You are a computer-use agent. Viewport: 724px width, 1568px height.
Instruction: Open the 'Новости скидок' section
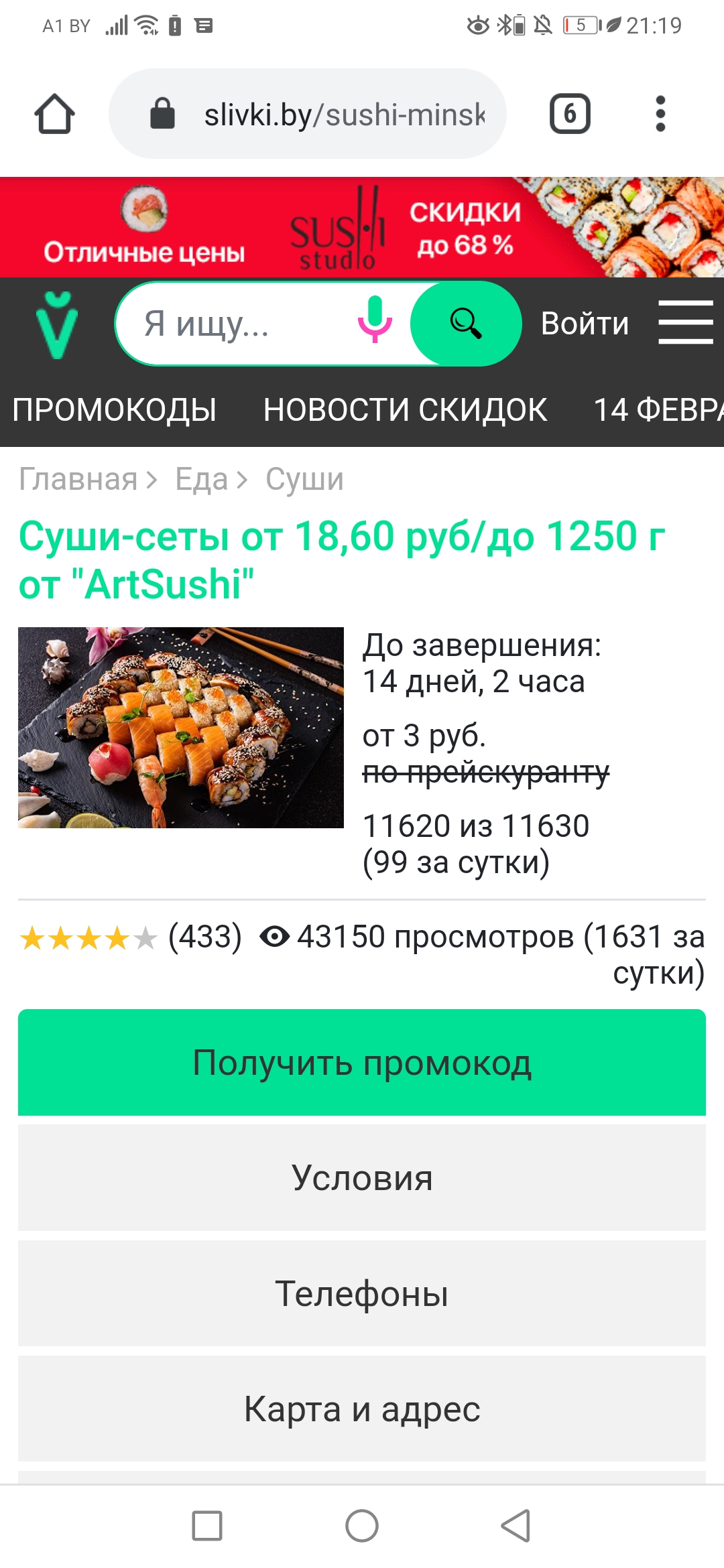405,410
